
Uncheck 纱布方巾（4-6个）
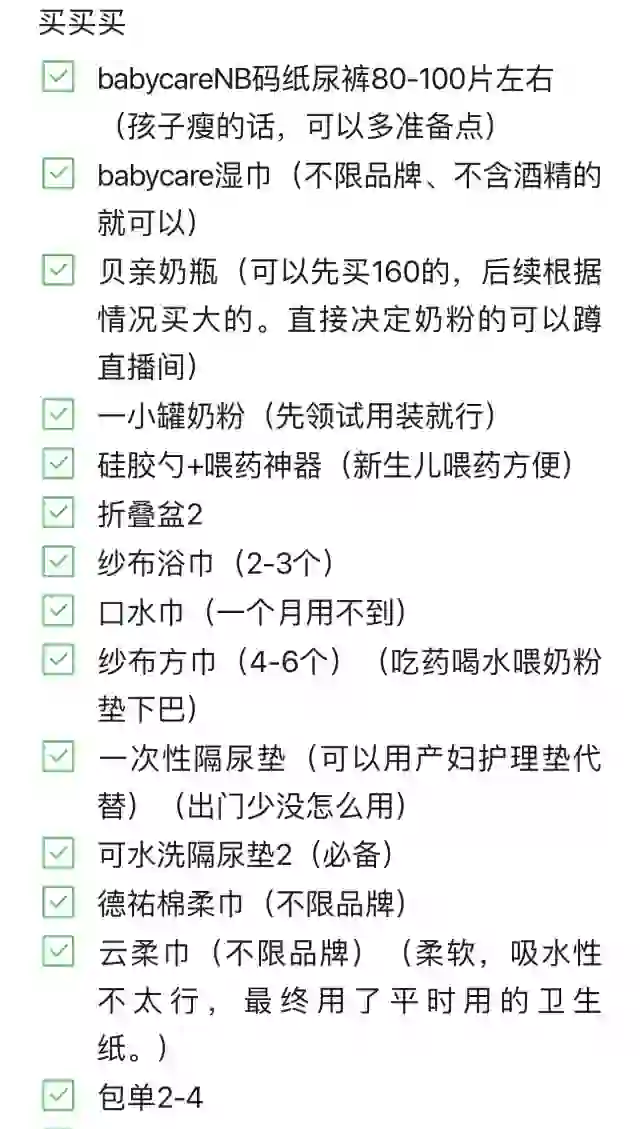pos(58,660)
